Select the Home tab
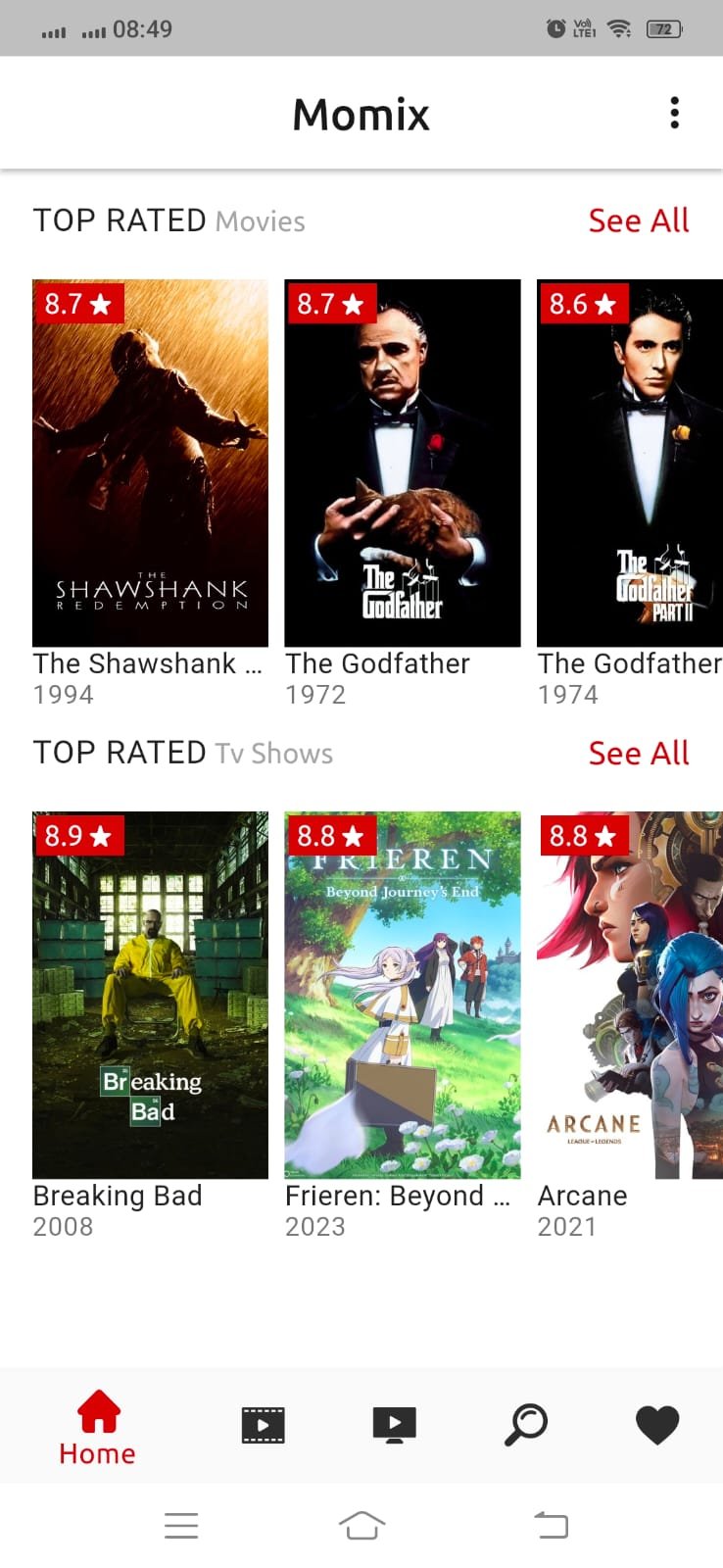This screenshot has height=1568, width=723. coord(98,1427)
